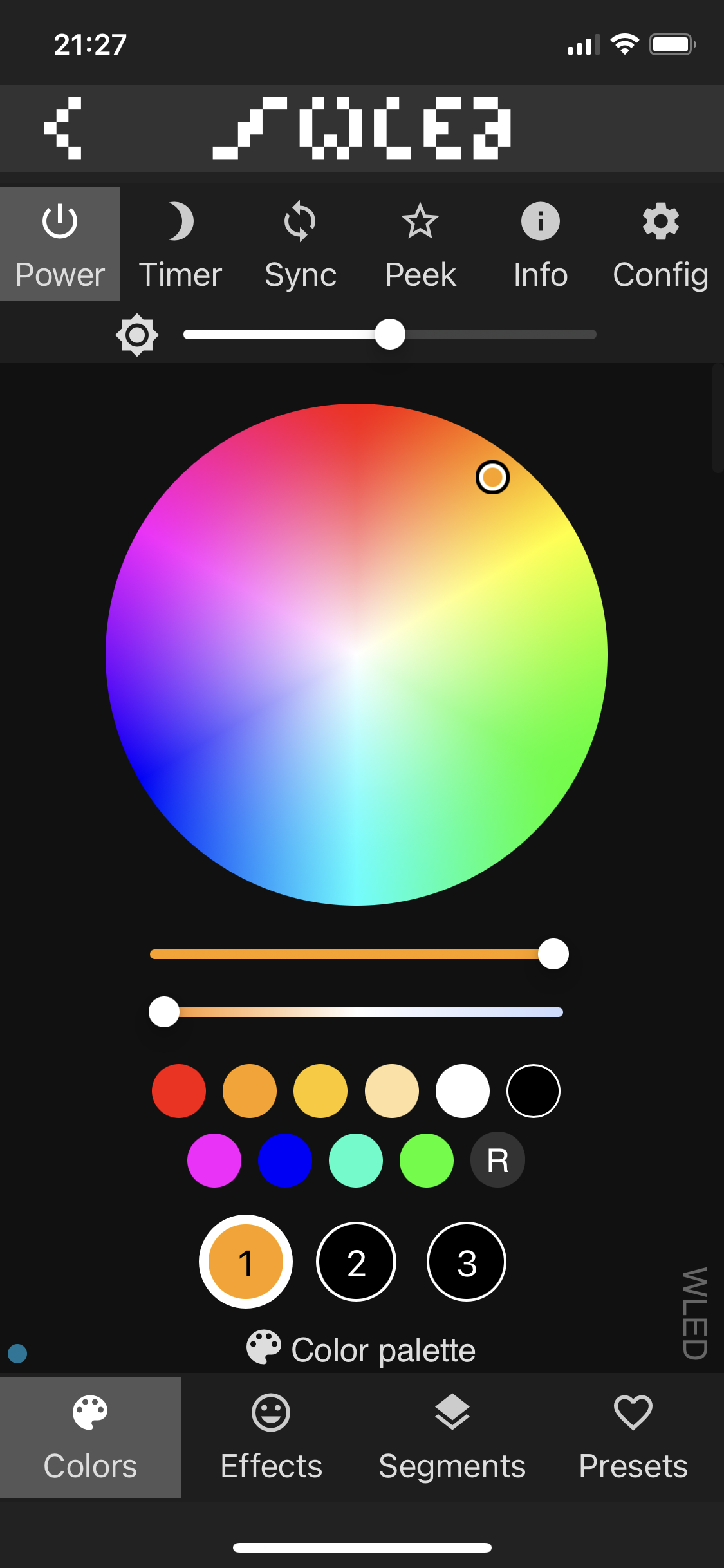Choose the white quick color swatch
The image size is (724, 1568).
pyautogui.click(x=463, y=1091)
